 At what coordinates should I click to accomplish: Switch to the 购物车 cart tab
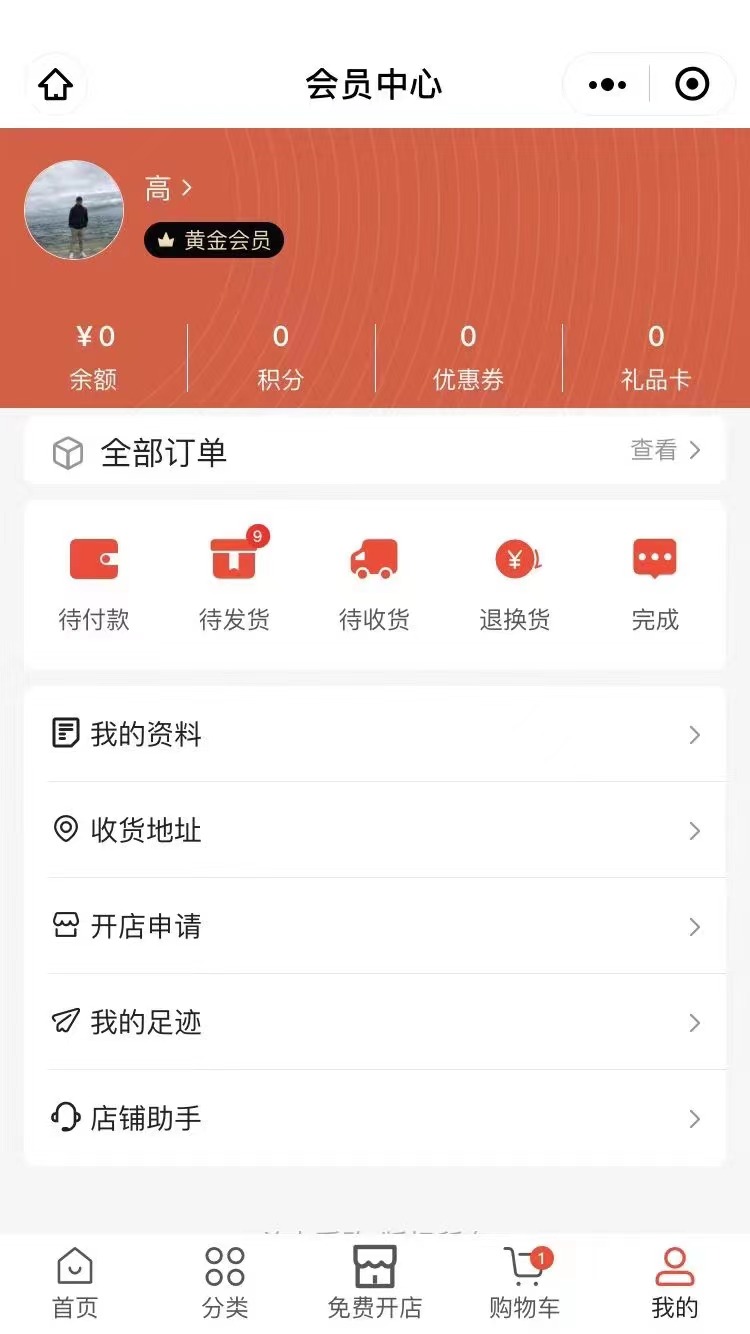pyautogui.click(x=525, y=1283)
